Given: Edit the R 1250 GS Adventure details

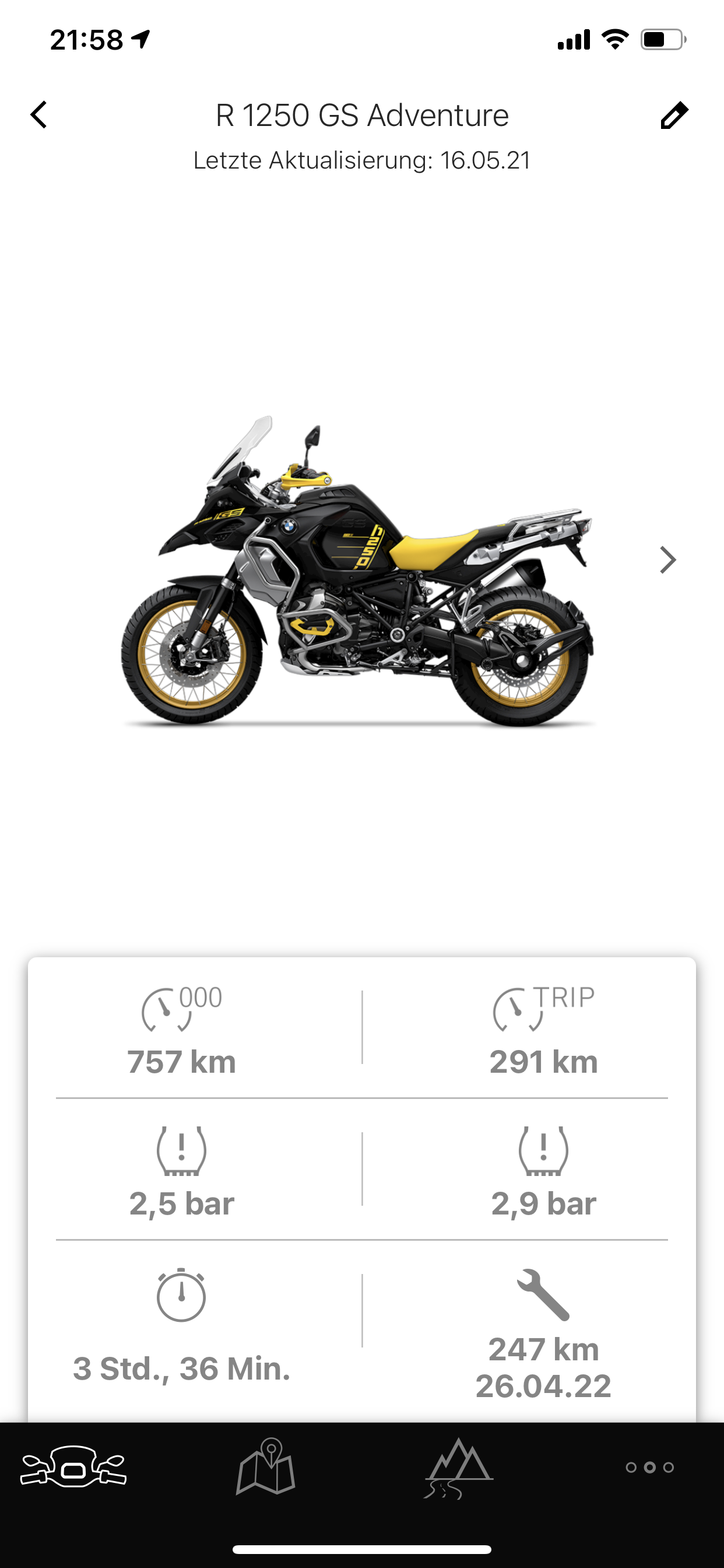Looking at the screenshot, I should [673, 115].
